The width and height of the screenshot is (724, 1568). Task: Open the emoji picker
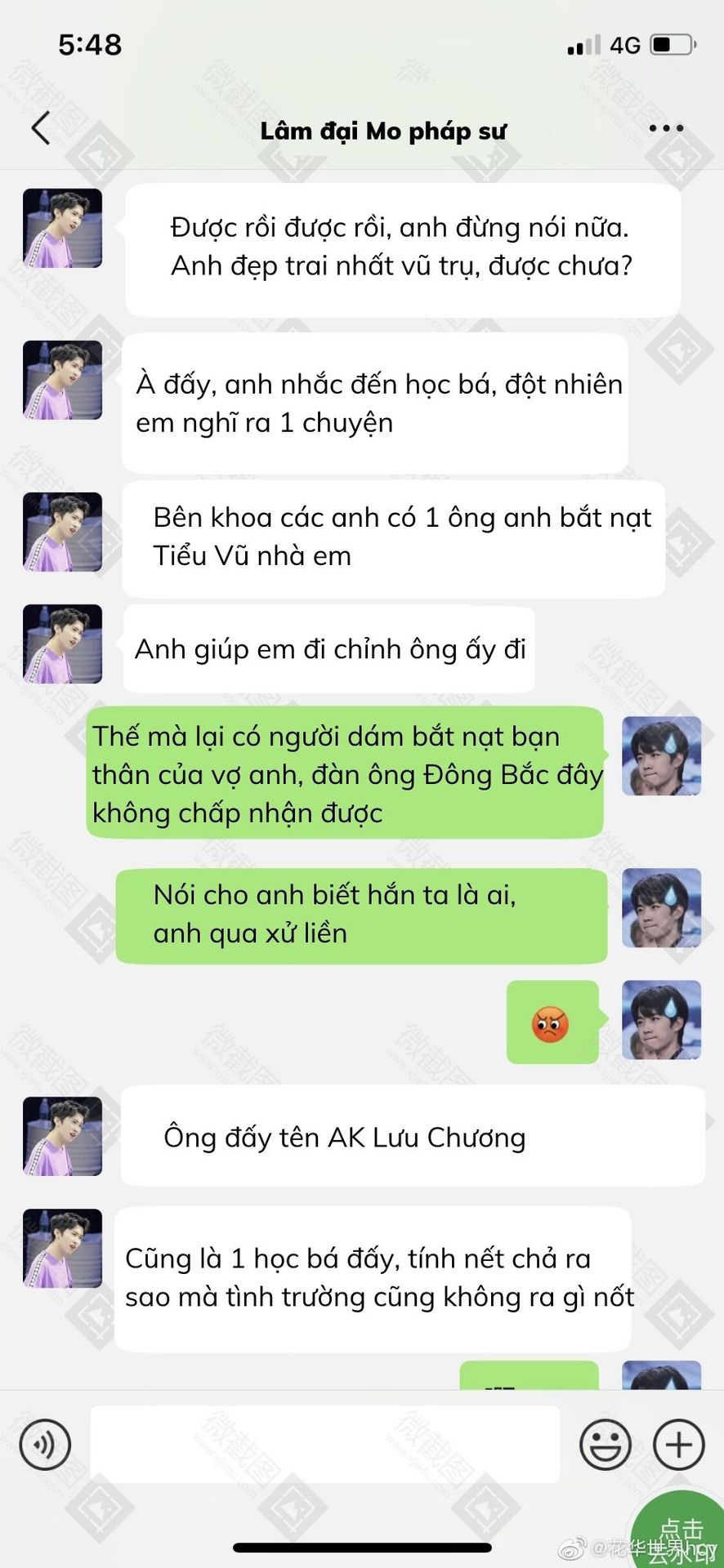click(x=605, y=1445)
